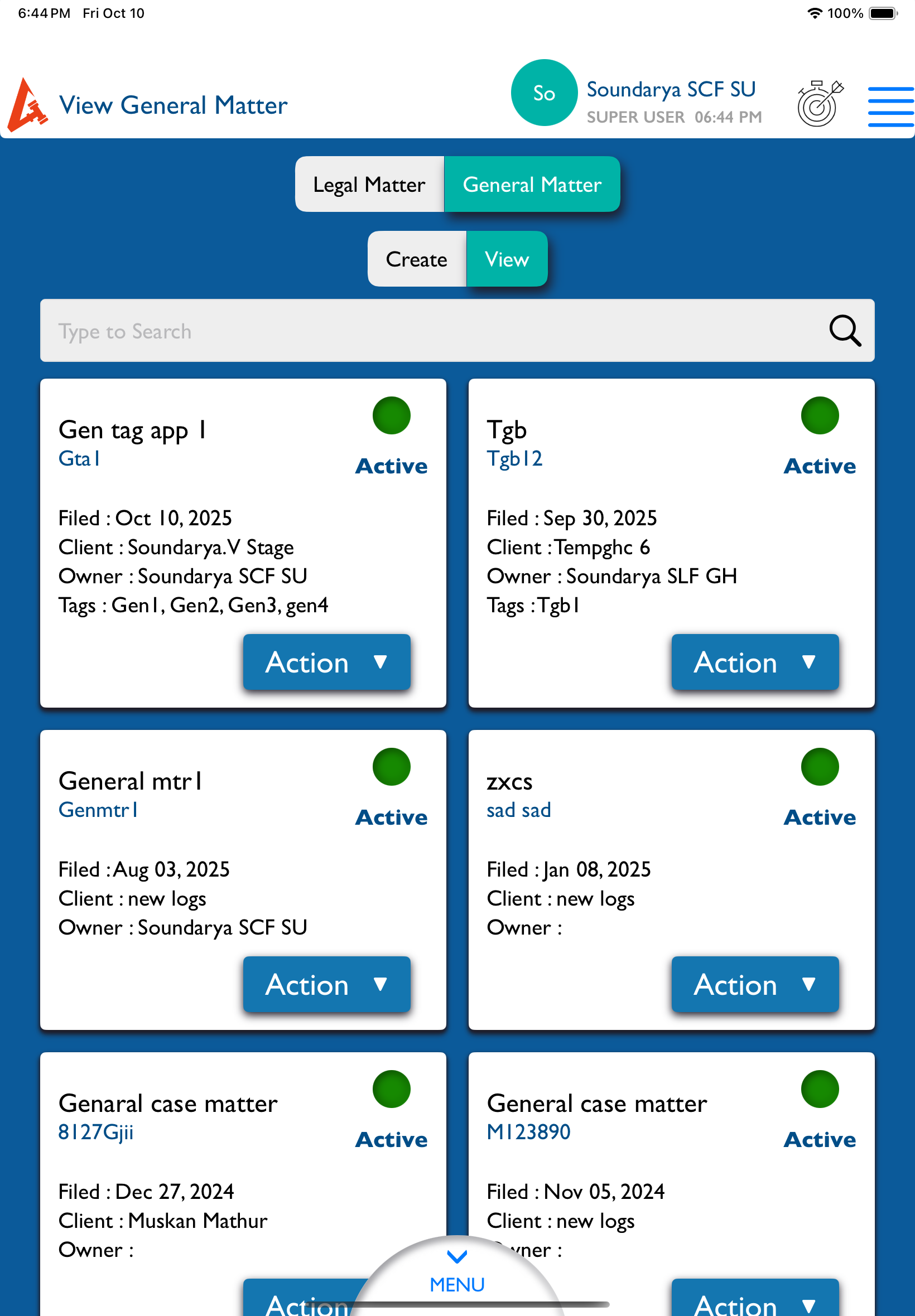This screenshot has width=915, height=1316.
Task: Select the General Matter tab
Action: click(x=532, y=185)
